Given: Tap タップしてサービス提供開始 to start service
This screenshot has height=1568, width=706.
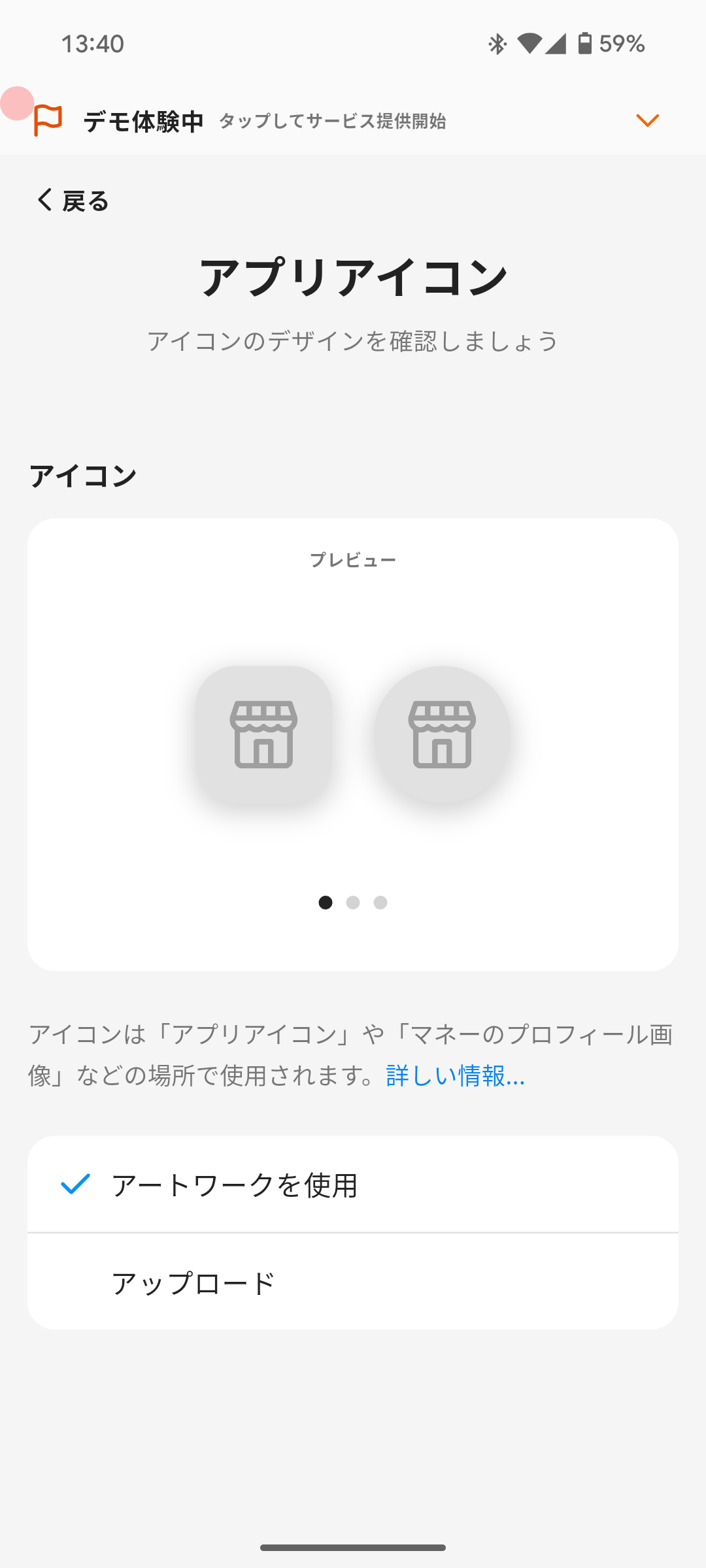Looking at the screenshot, I should 334,122.
